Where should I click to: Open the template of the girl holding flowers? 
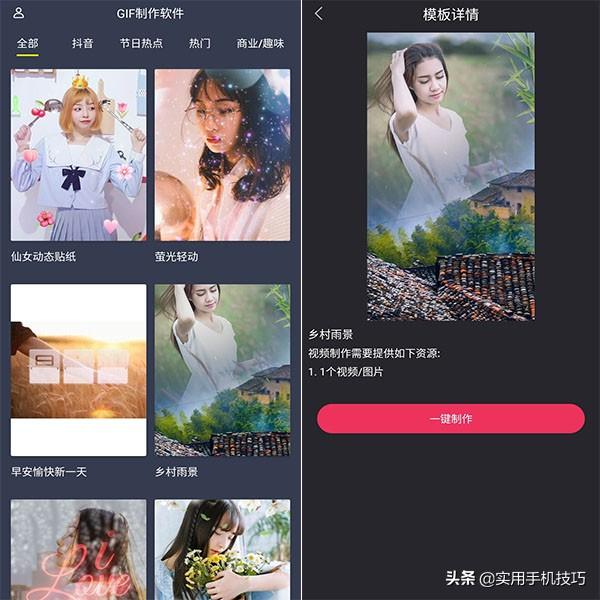(x=222, y=550)
